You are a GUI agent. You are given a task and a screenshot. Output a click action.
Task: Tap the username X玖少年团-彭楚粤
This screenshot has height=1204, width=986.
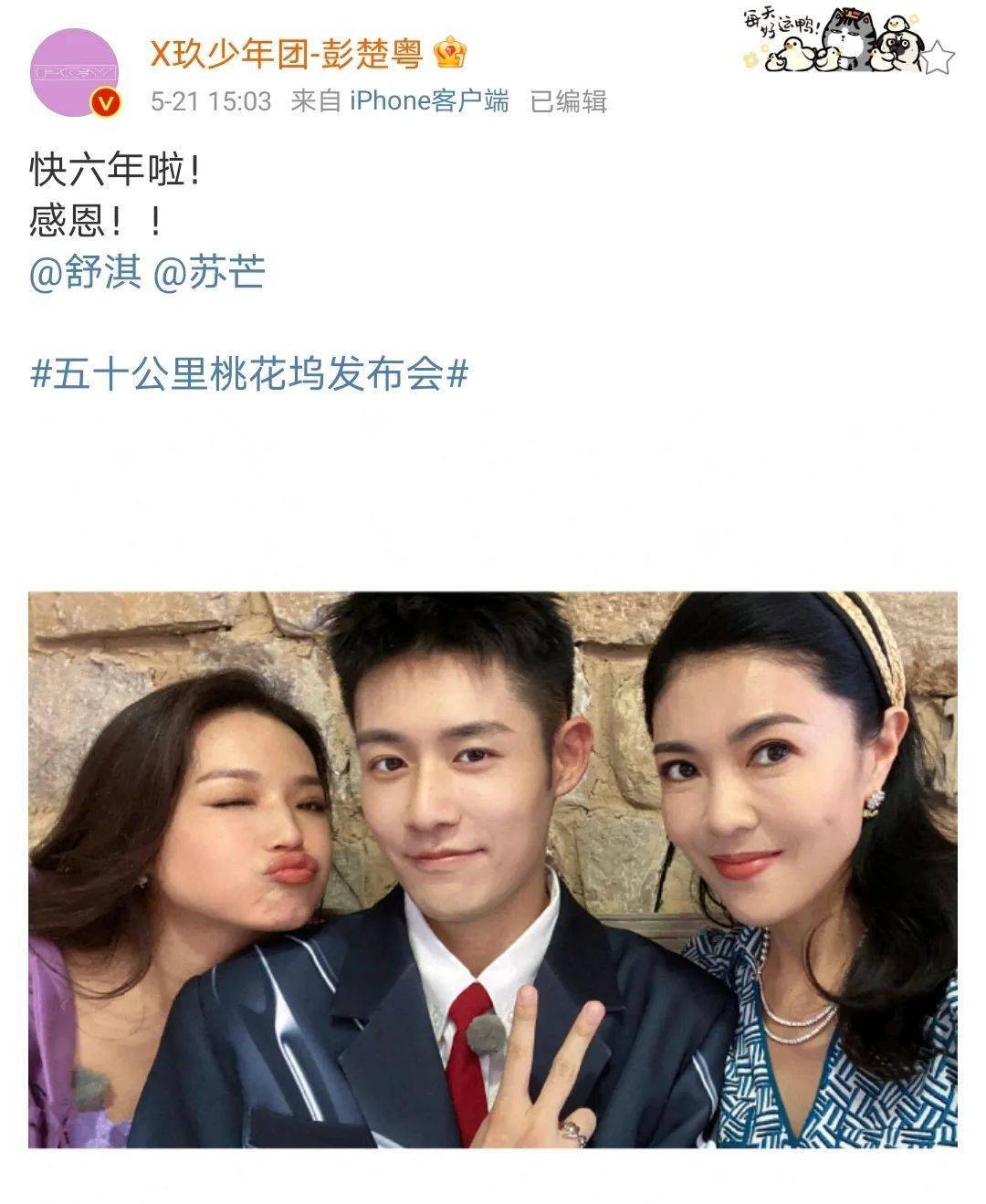(x=286, y=54)
